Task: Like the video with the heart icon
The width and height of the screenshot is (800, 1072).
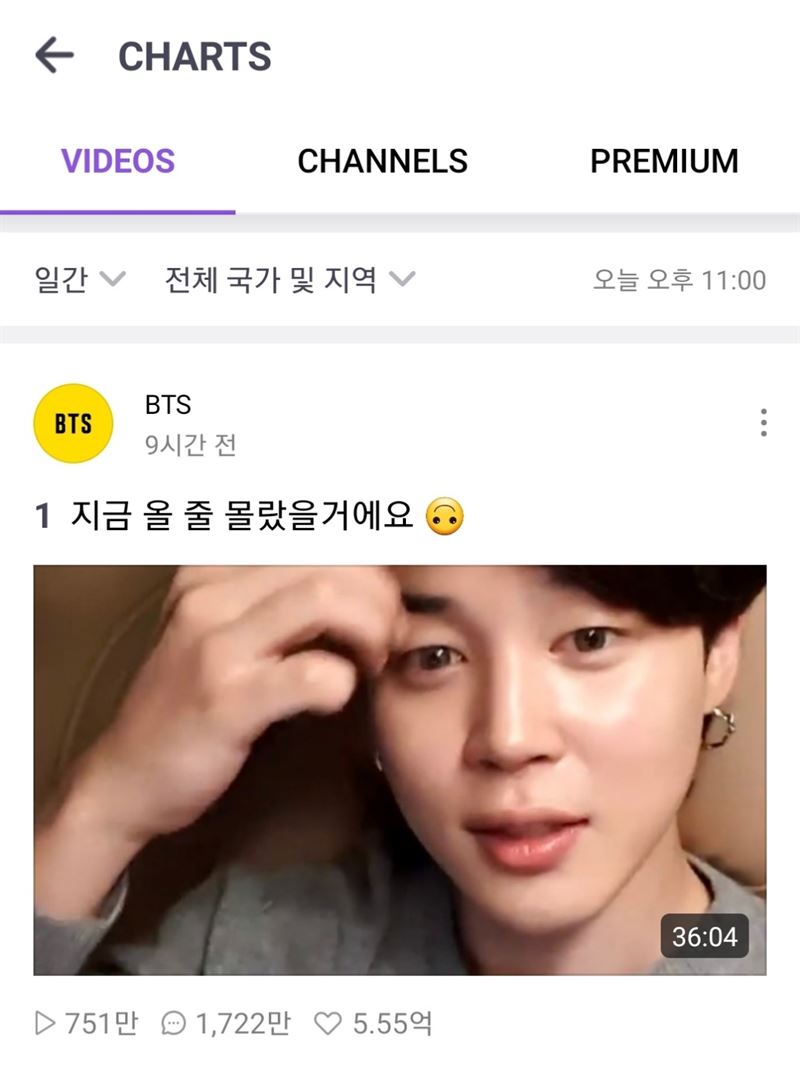Action: (x=328, y=1023)
